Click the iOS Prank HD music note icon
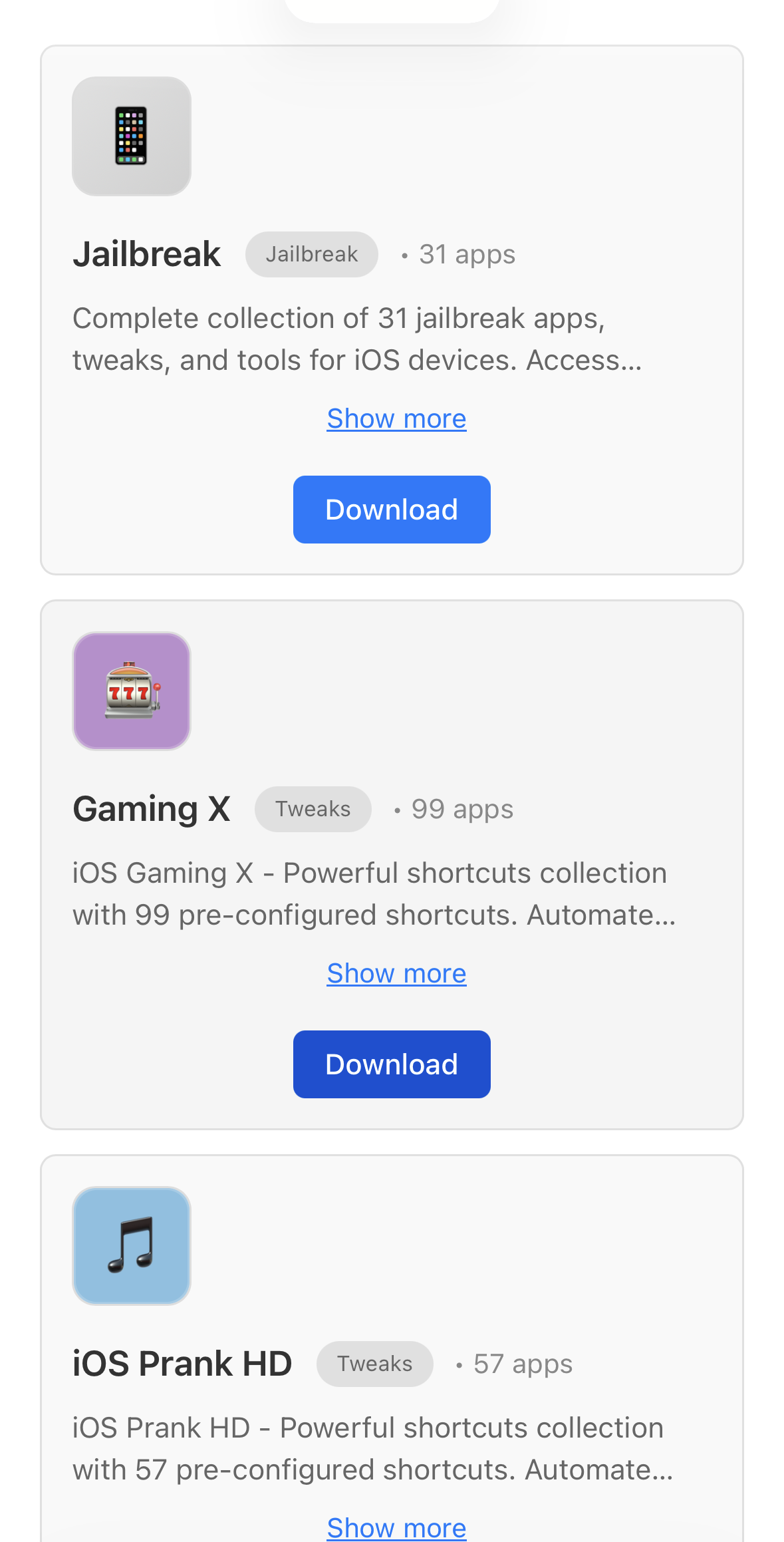The height and width of the screenshot is (1542, 784). click(x=131, y=1245)
